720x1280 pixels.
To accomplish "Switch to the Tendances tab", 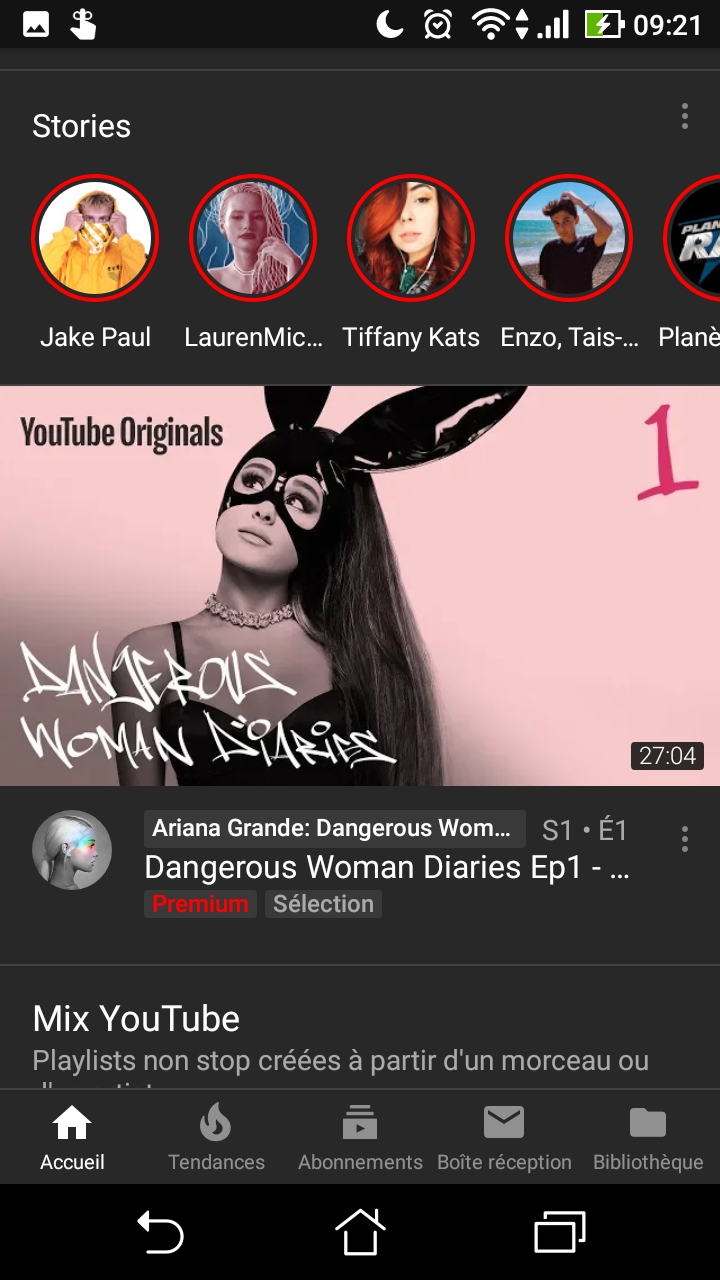I will click(x=216, y=1138).
